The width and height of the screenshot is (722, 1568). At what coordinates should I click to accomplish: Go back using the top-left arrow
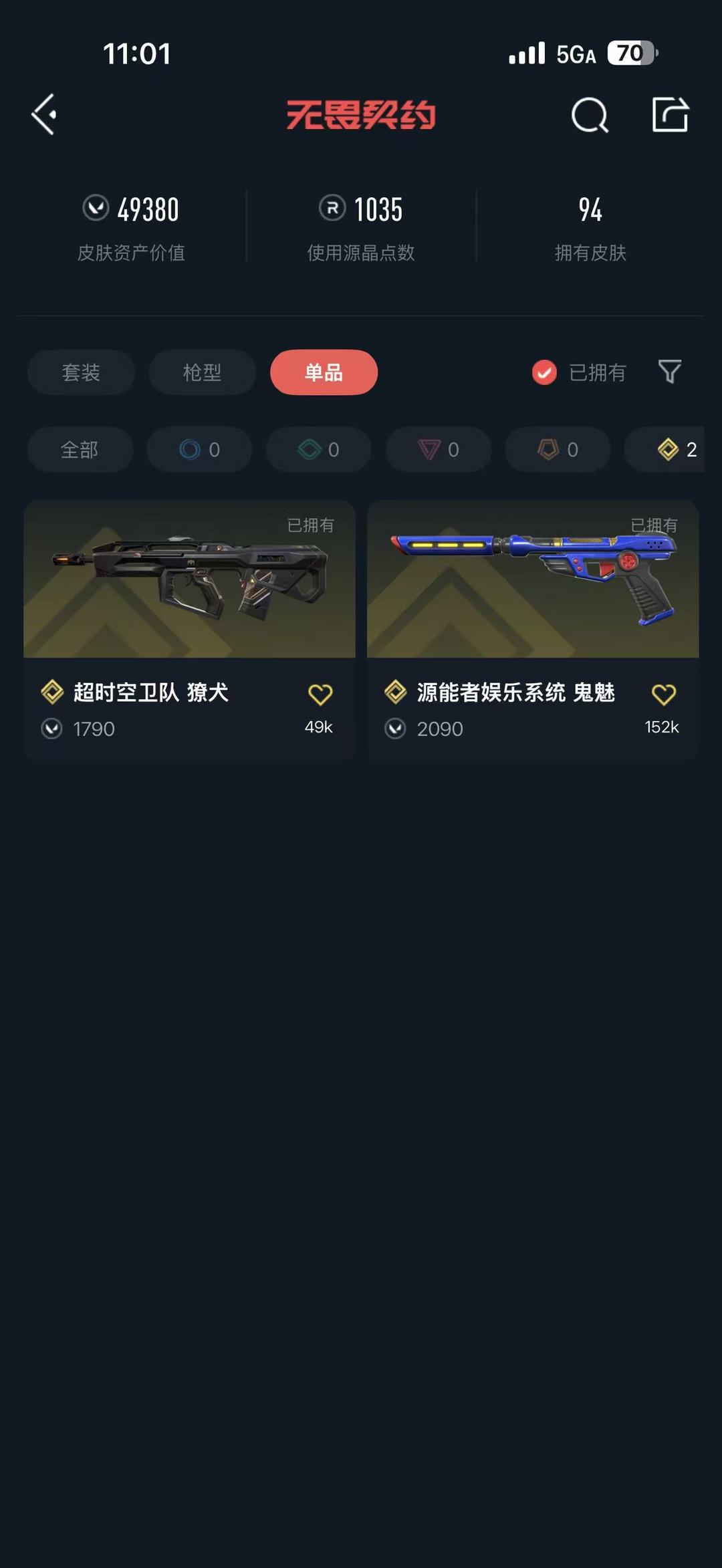[44, 115]
